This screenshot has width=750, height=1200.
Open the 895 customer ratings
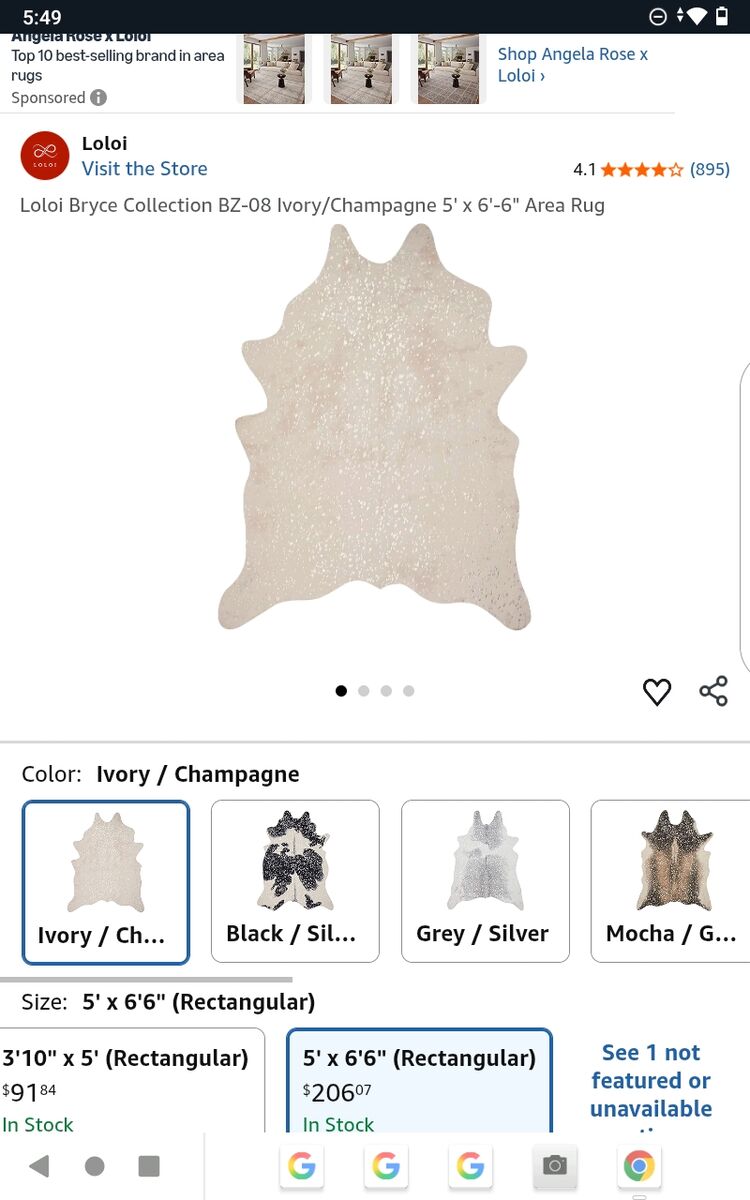click(709, 169)
